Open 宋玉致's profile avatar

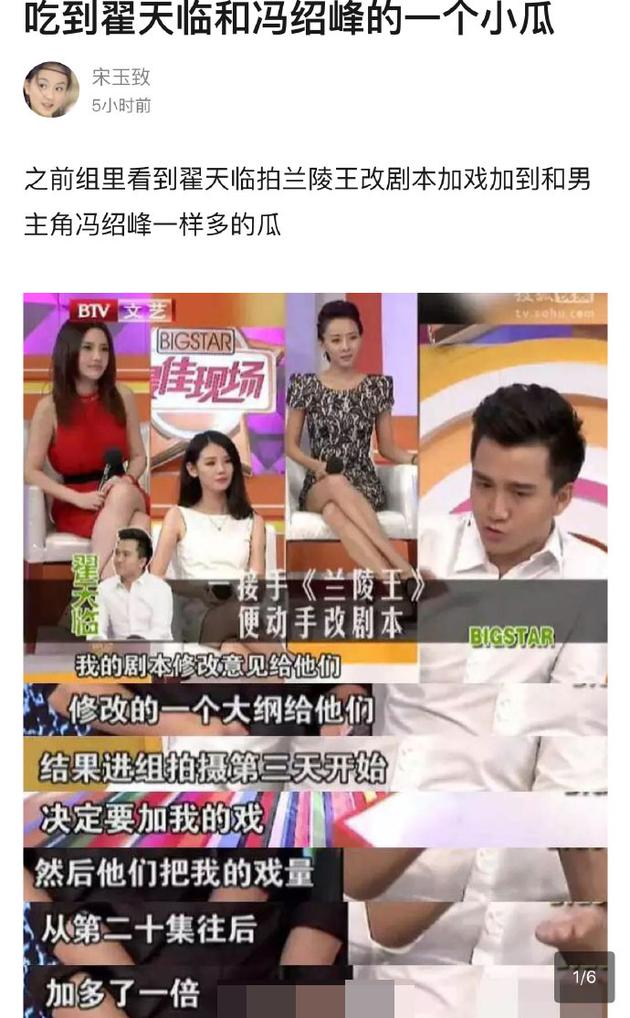coord(51,90)
